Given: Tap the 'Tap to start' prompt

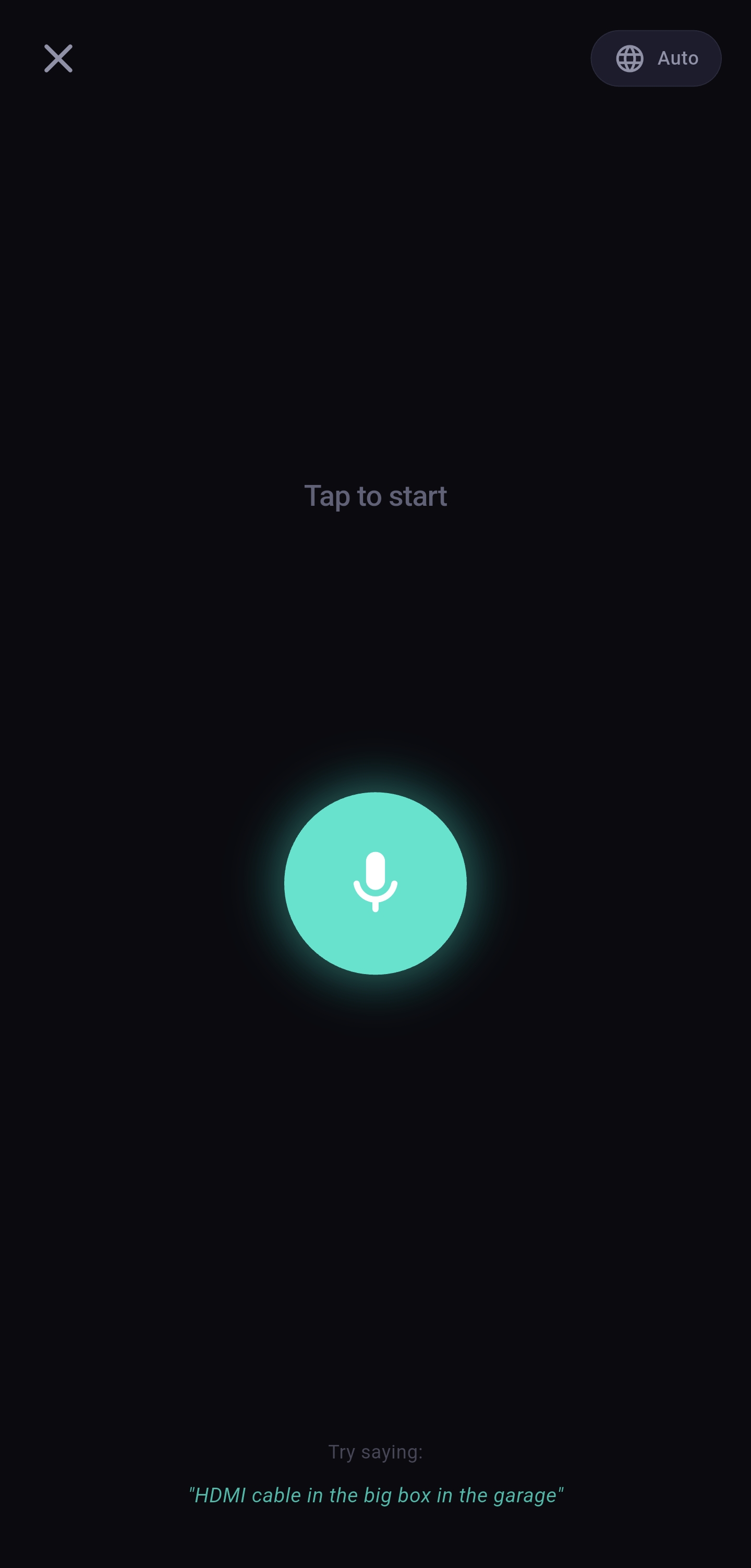Looking at the screenshot, I should click(375, 495).
